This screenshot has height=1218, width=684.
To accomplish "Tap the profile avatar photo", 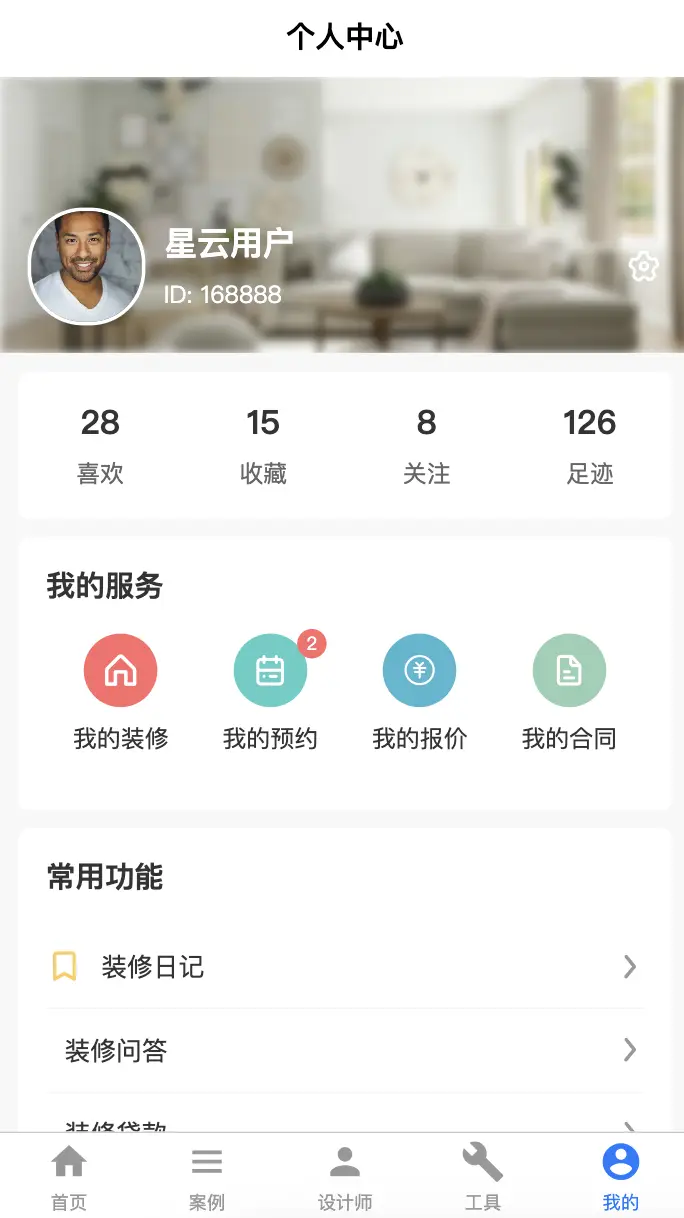I will point(87,266).
